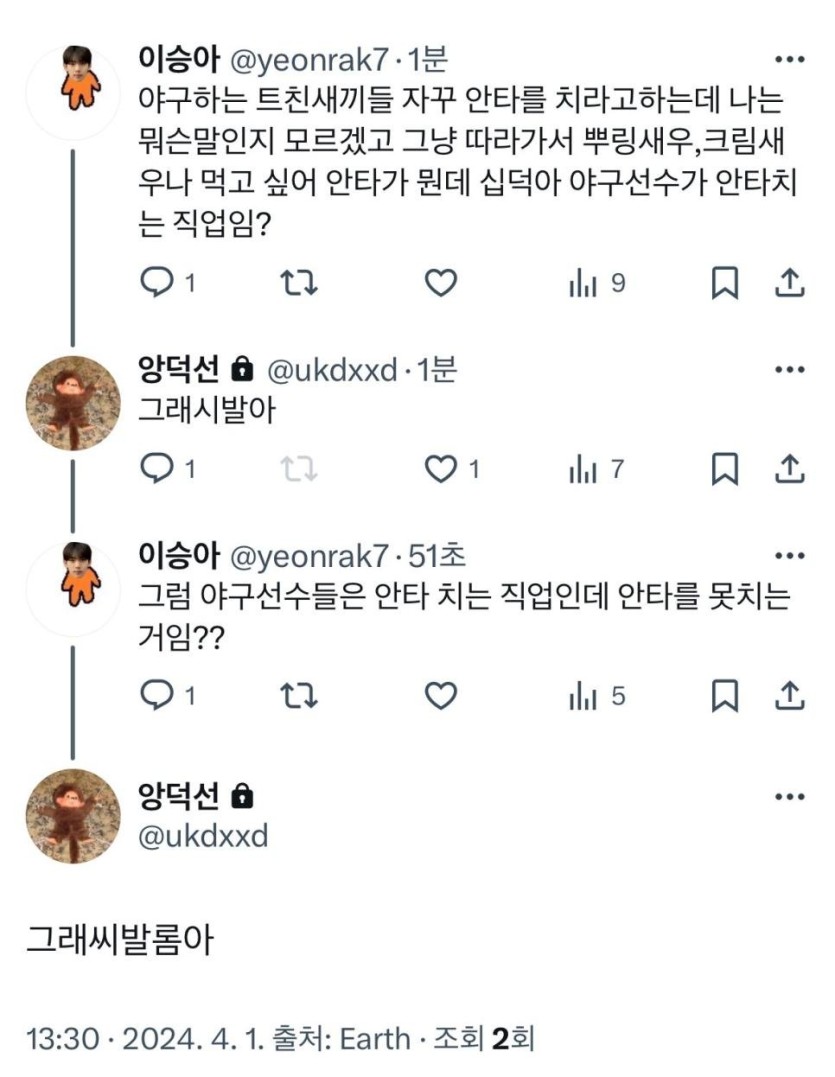Share 앙덕선's 1분 reply
The width and height of the screenshot is (835, 1077).
pyautogui.click(x=790, y=469)
